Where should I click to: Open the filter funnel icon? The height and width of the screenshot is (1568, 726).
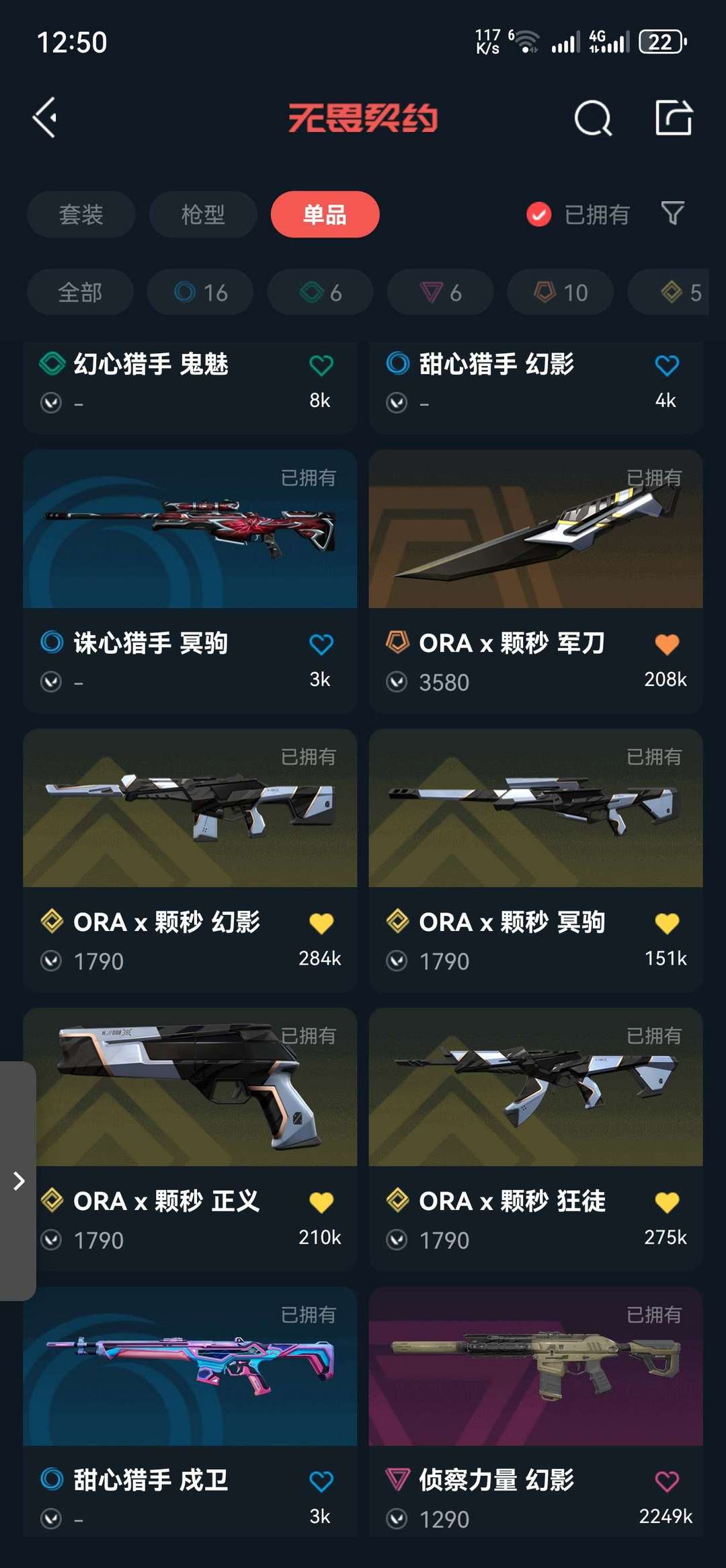672,214
